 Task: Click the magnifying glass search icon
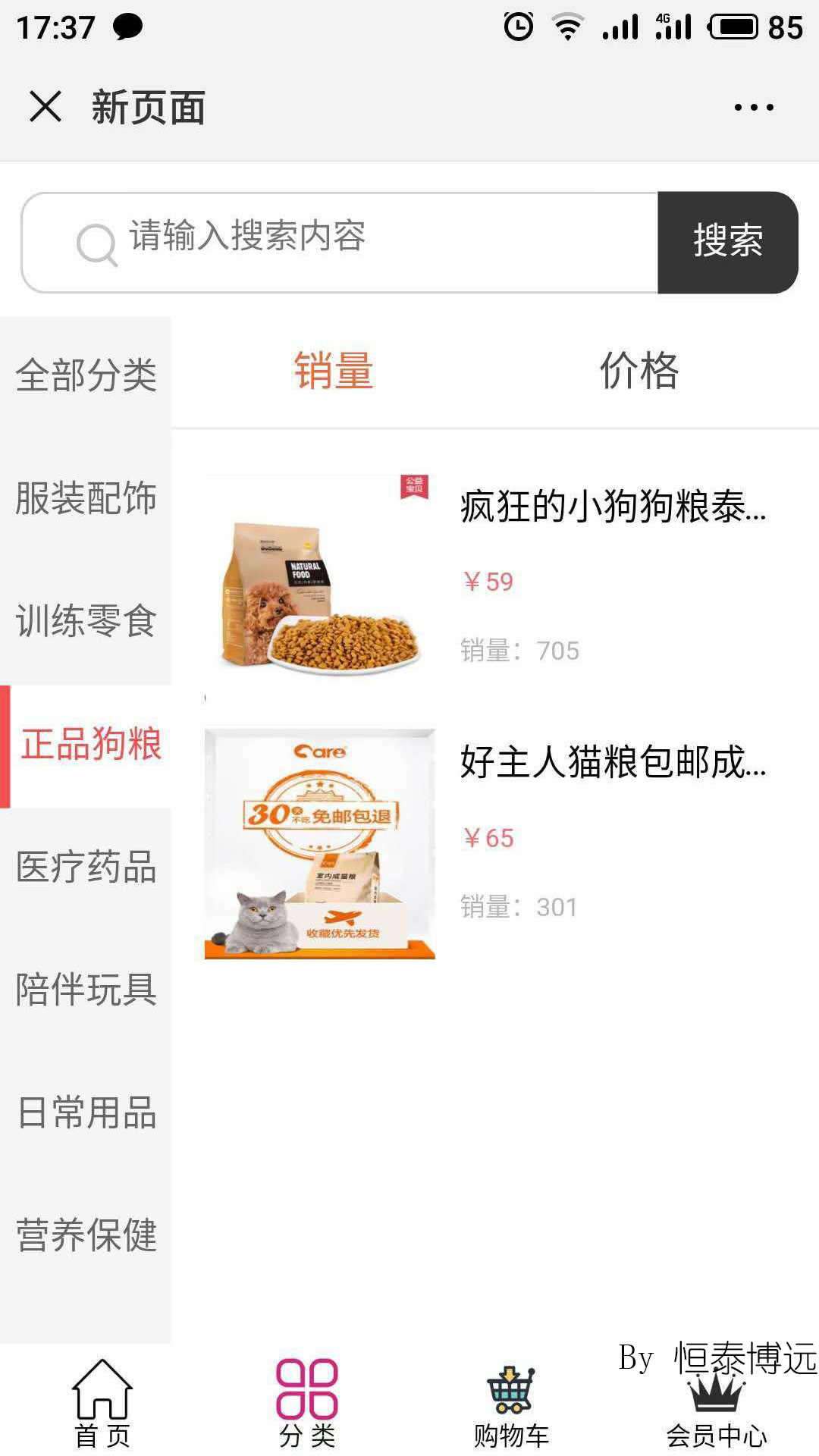pyautogui.click(x=94, y=243)
